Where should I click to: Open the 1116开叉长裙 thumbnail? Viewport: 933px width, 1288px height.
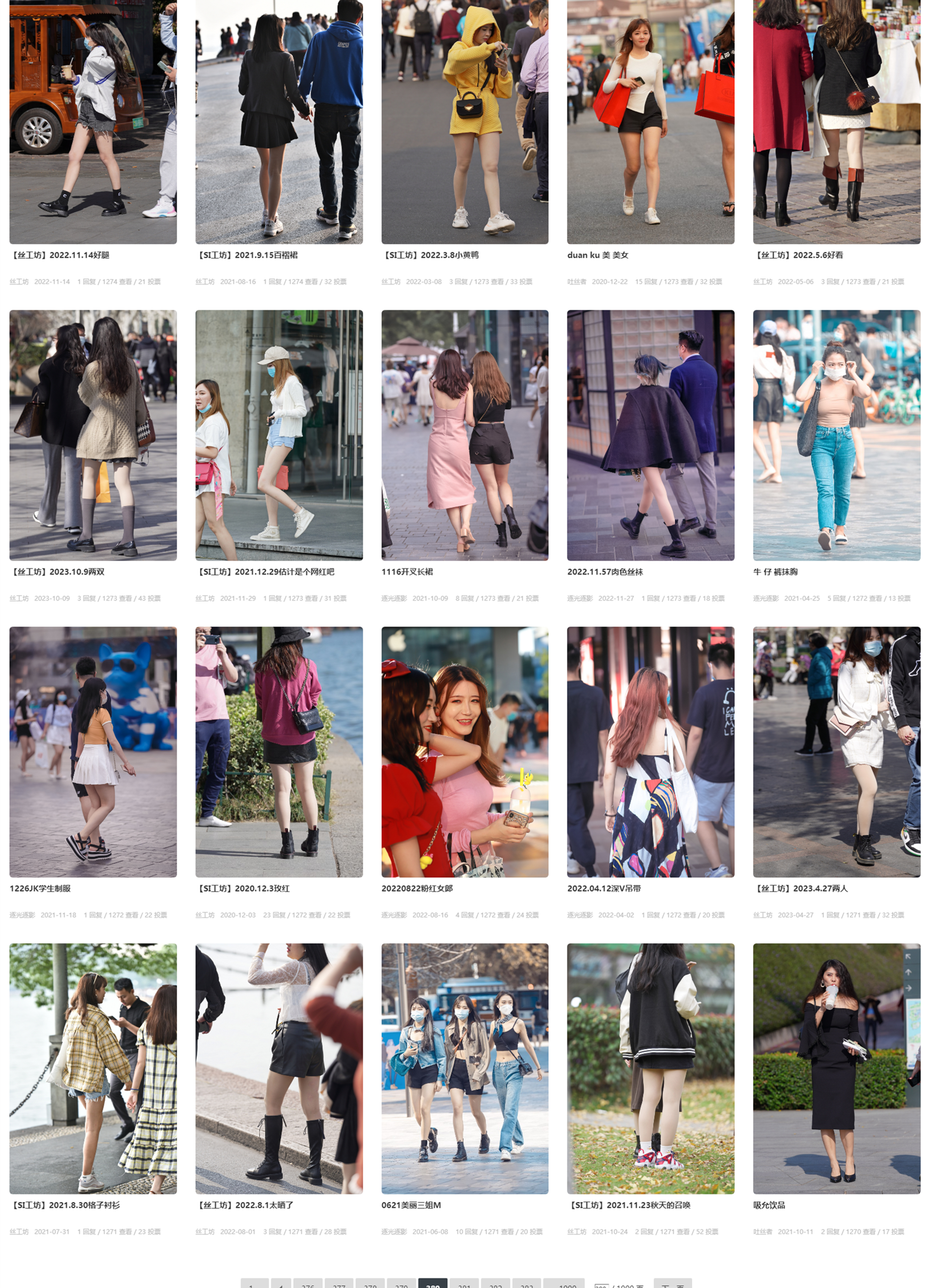(x=464, y=435)
